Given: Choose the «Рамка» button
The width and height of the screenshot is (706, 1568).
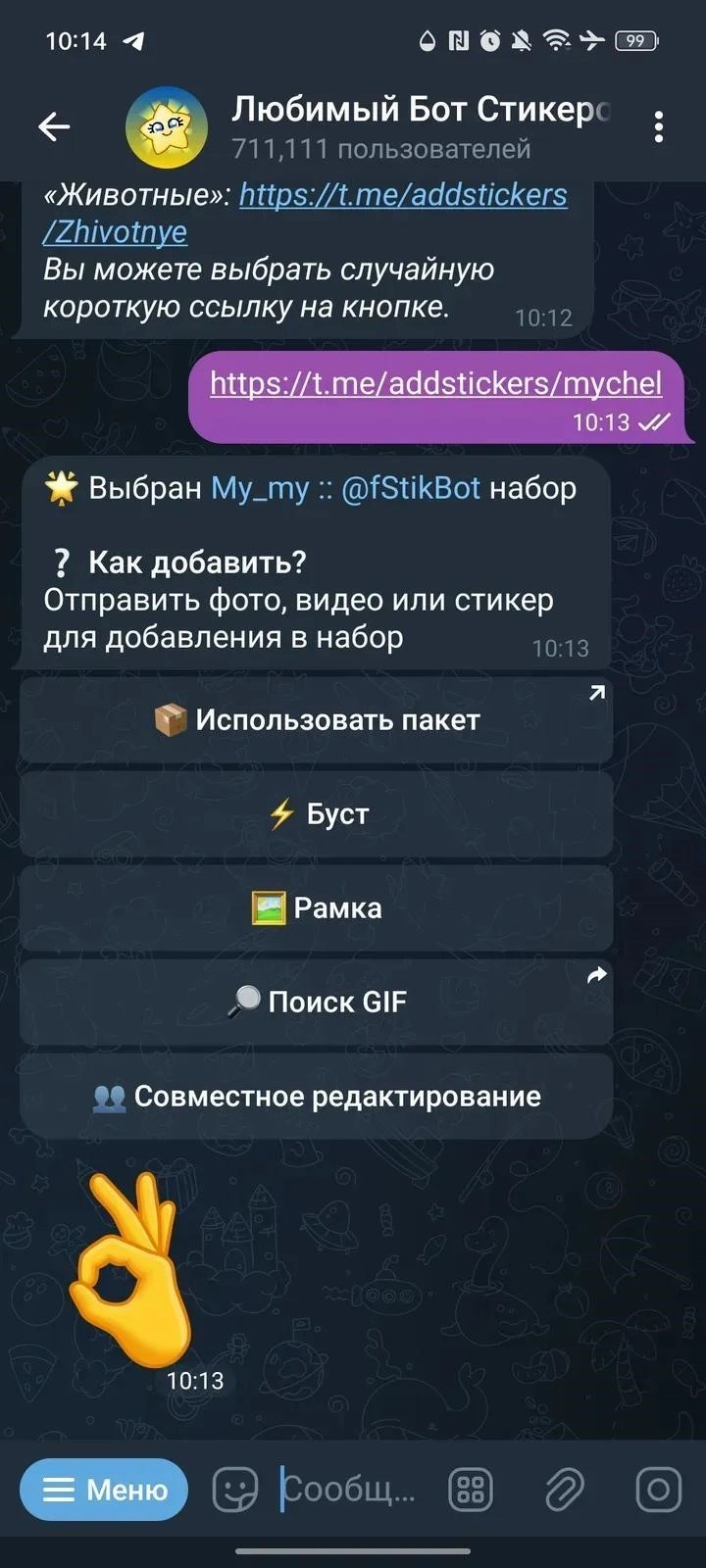Looking at the screenshot, I should click(x=316, y=908).
